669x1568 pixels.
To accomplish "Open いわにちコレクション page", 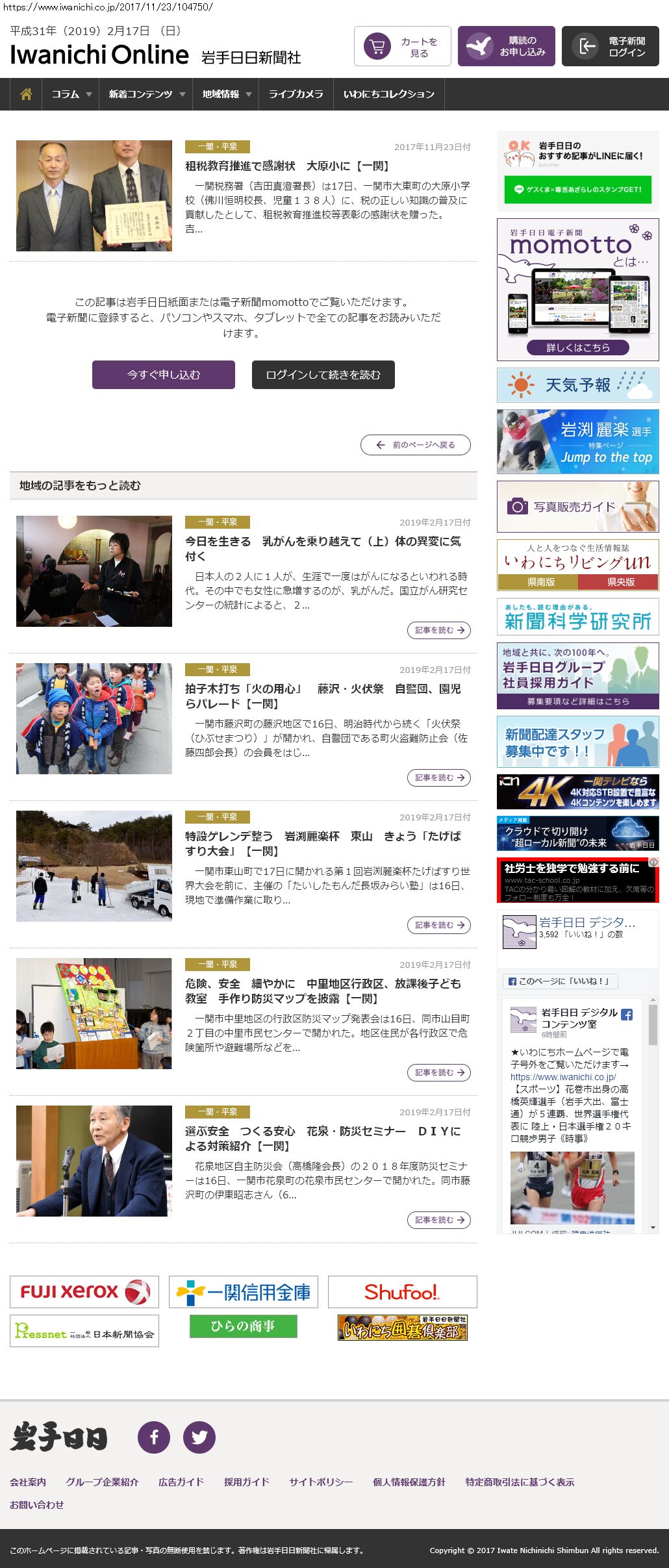I will (388, 94).
